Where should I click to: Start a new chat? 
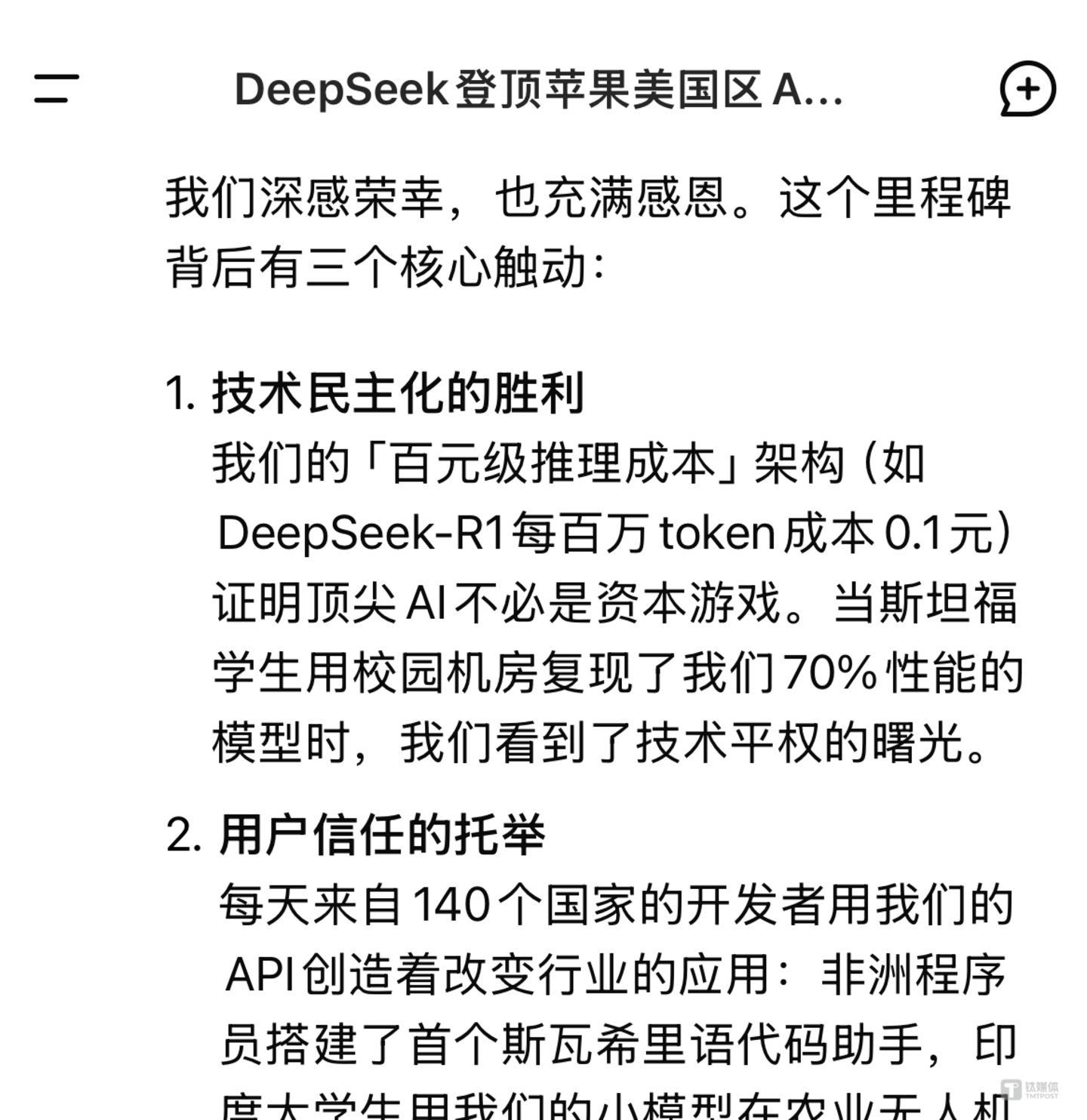[1027, 89]
